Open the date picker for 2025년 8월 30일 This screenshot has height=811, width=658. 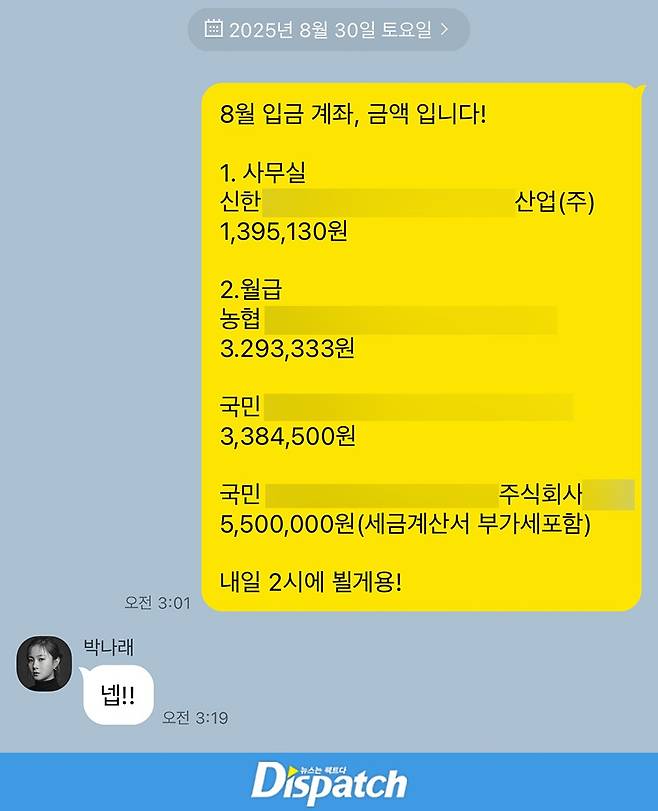[328, 30]
